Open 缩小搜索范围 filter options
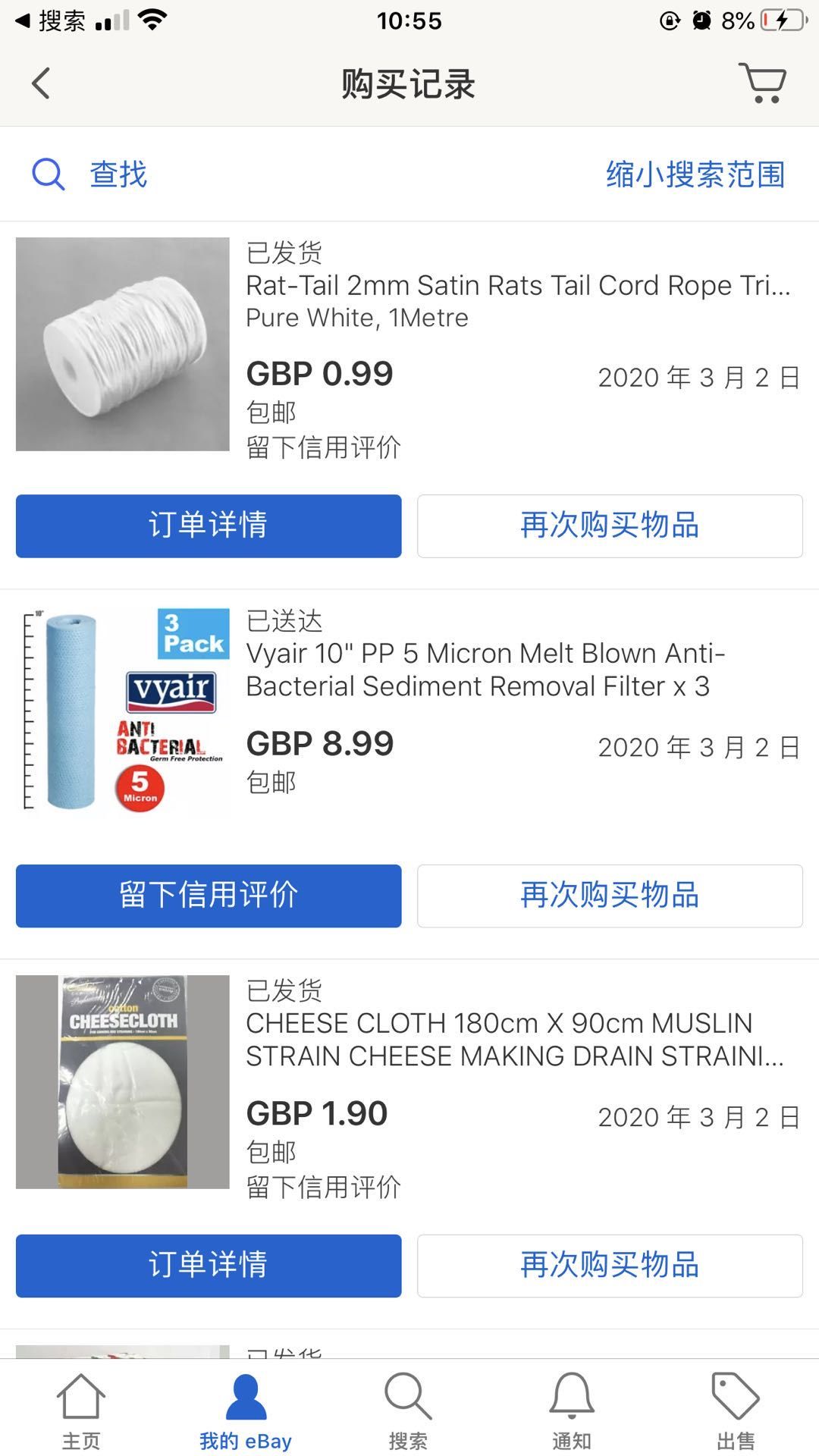 (x=695, y=174)
